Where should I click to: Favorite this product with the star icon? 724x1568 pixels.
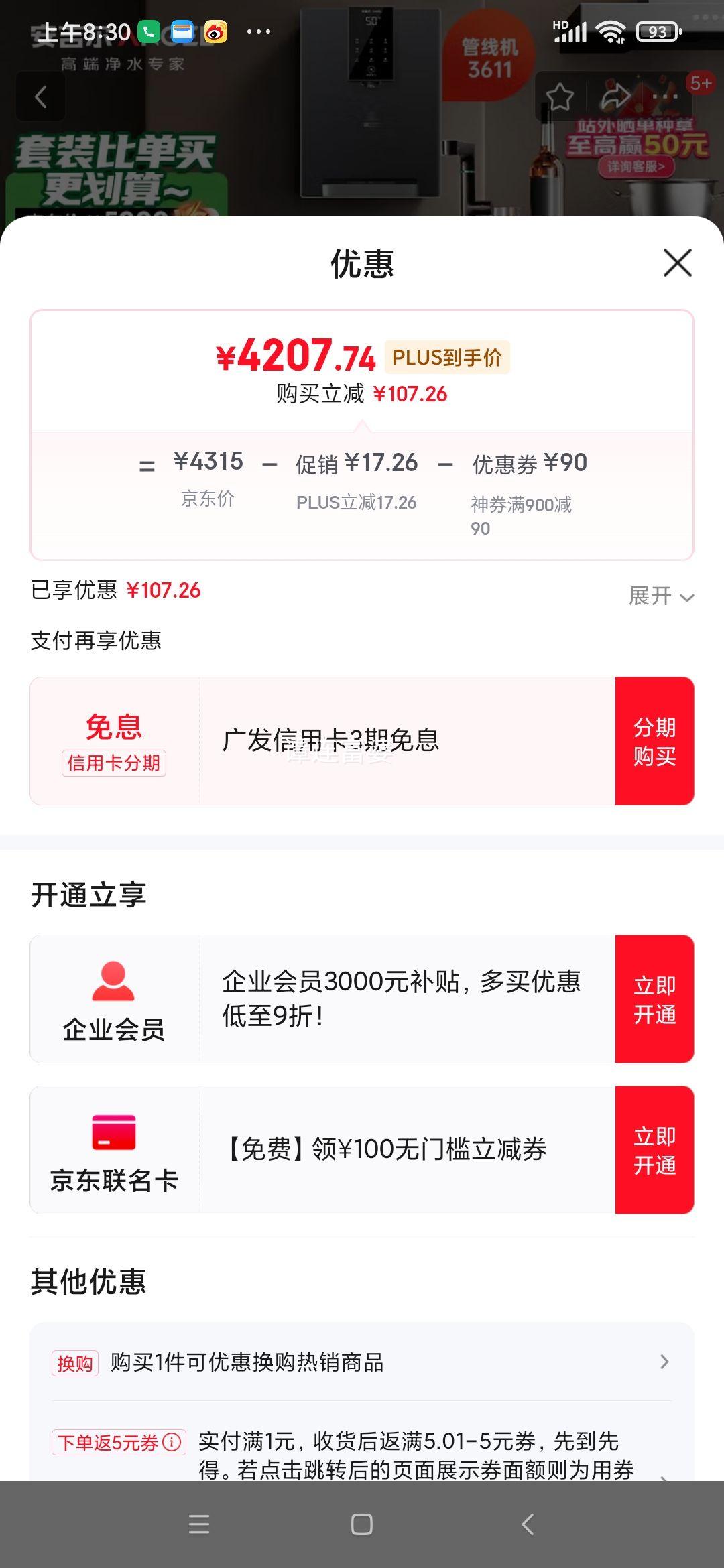pyautogui.click(x=560, y=97)
